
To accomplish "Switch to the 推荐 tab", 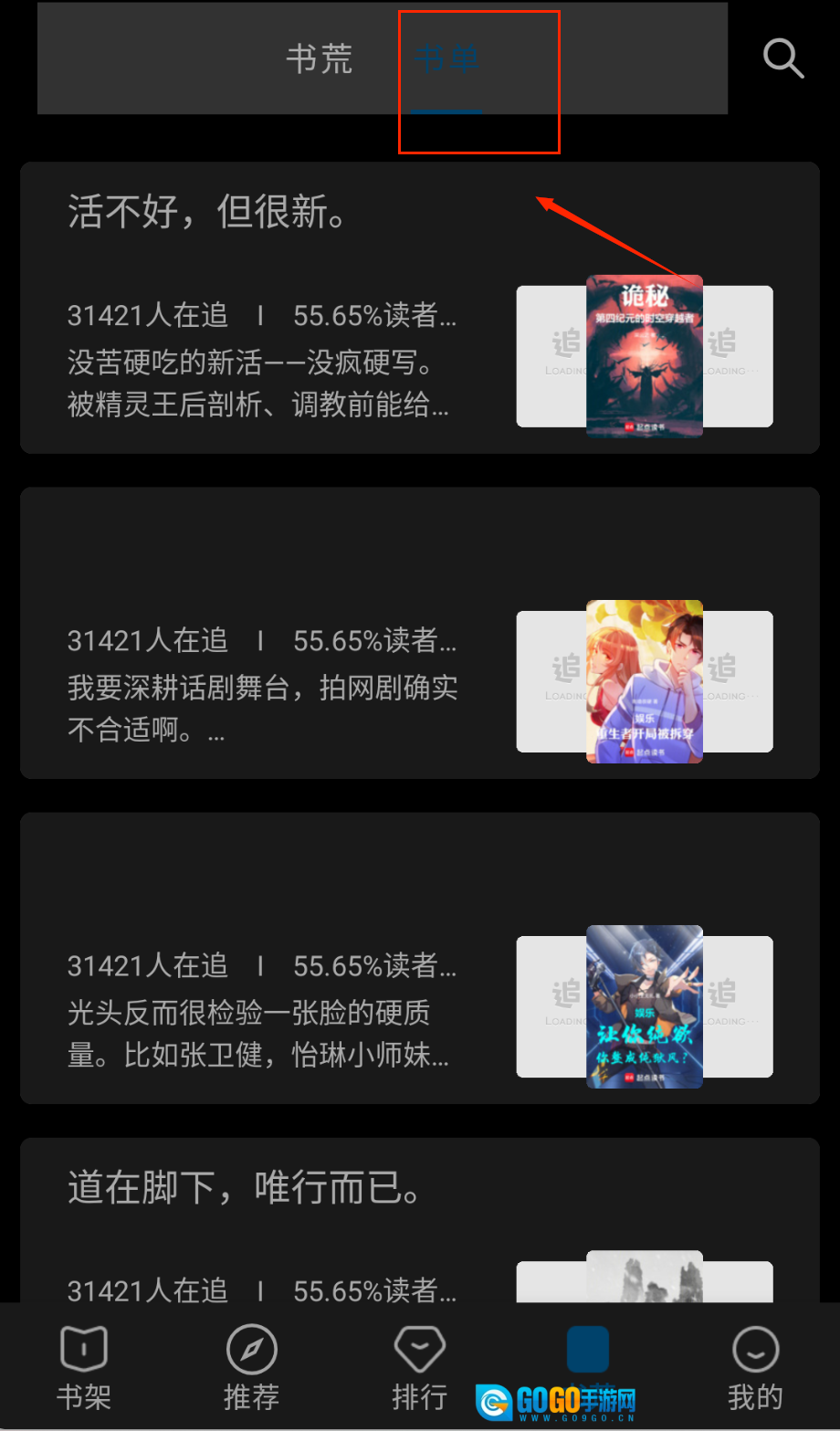I will tap(251, 1367).
